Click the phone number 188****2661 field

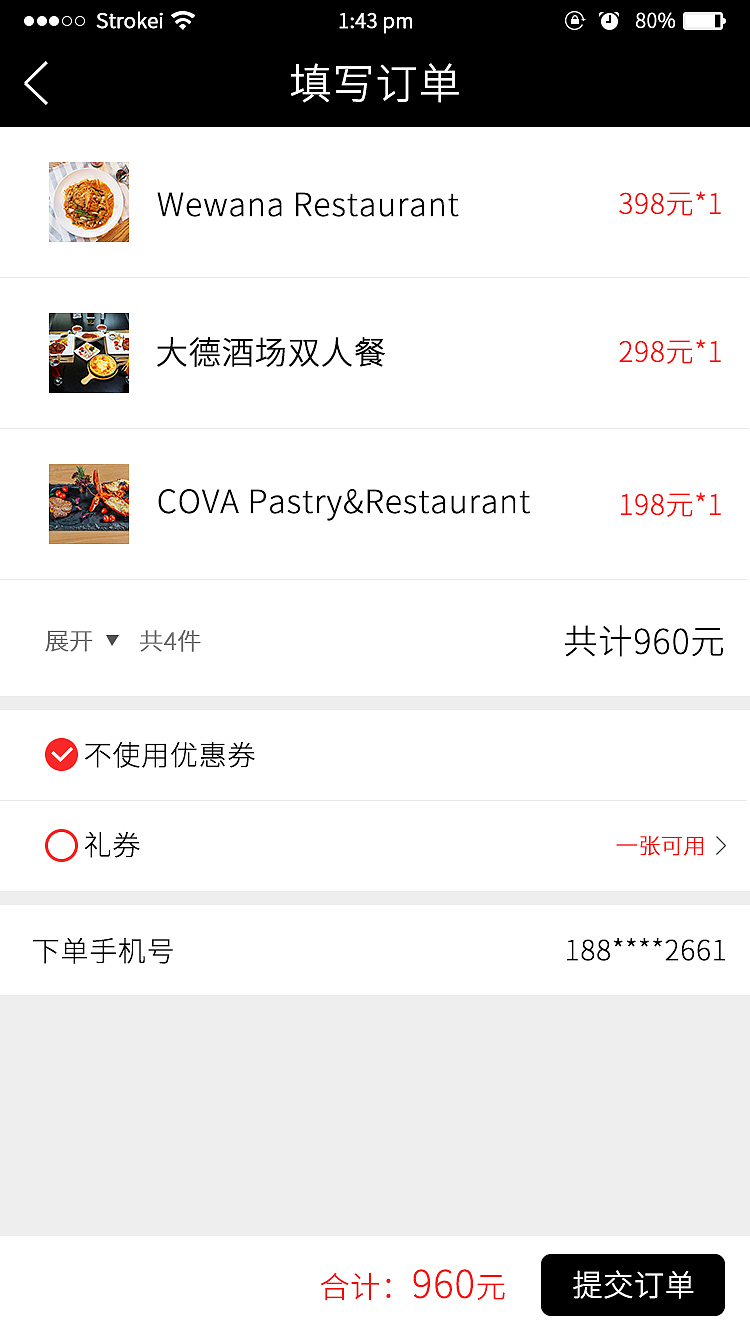click(645, 950)
